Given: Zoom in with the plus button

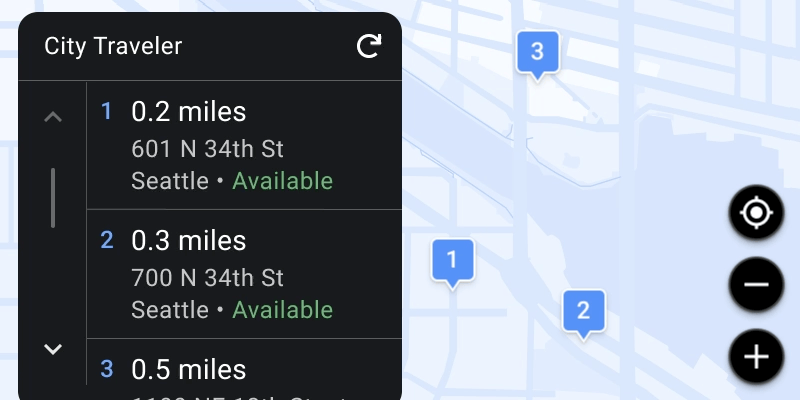Looking at the screenshot, I should [756, 356].
